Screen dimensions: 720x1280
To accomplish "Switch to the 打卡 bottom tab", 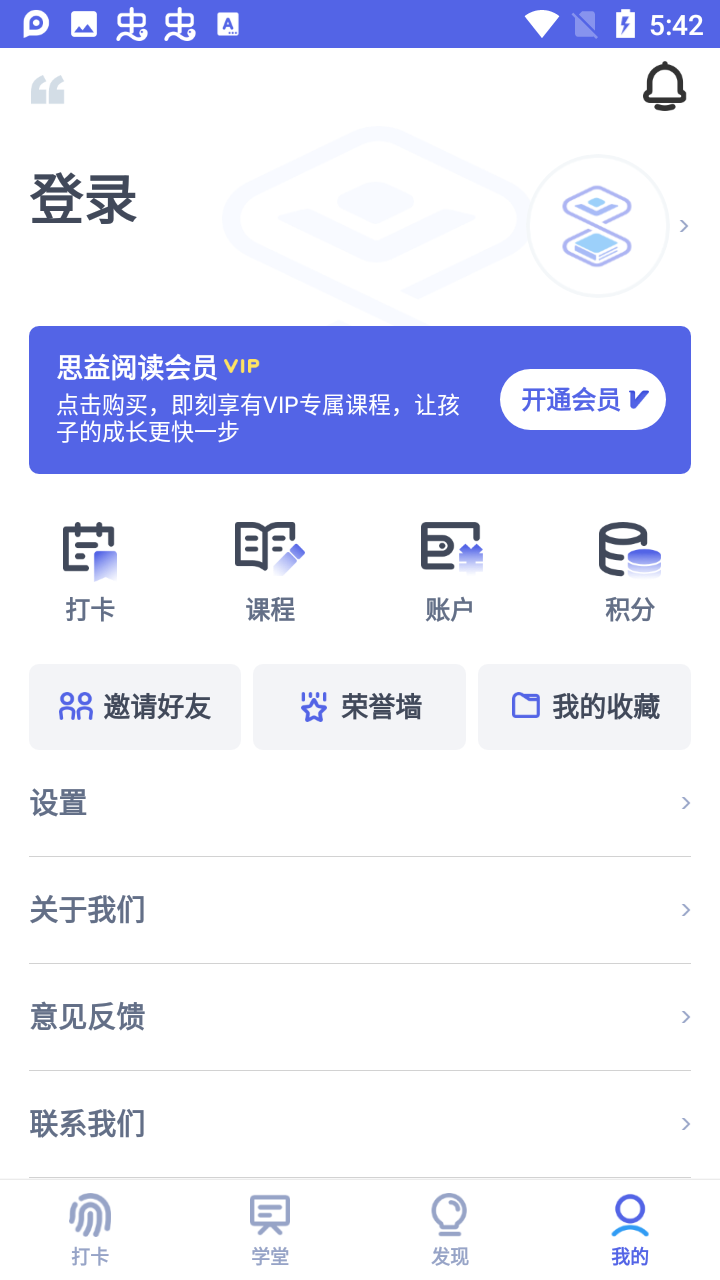I will click(x=90, y=1230).
